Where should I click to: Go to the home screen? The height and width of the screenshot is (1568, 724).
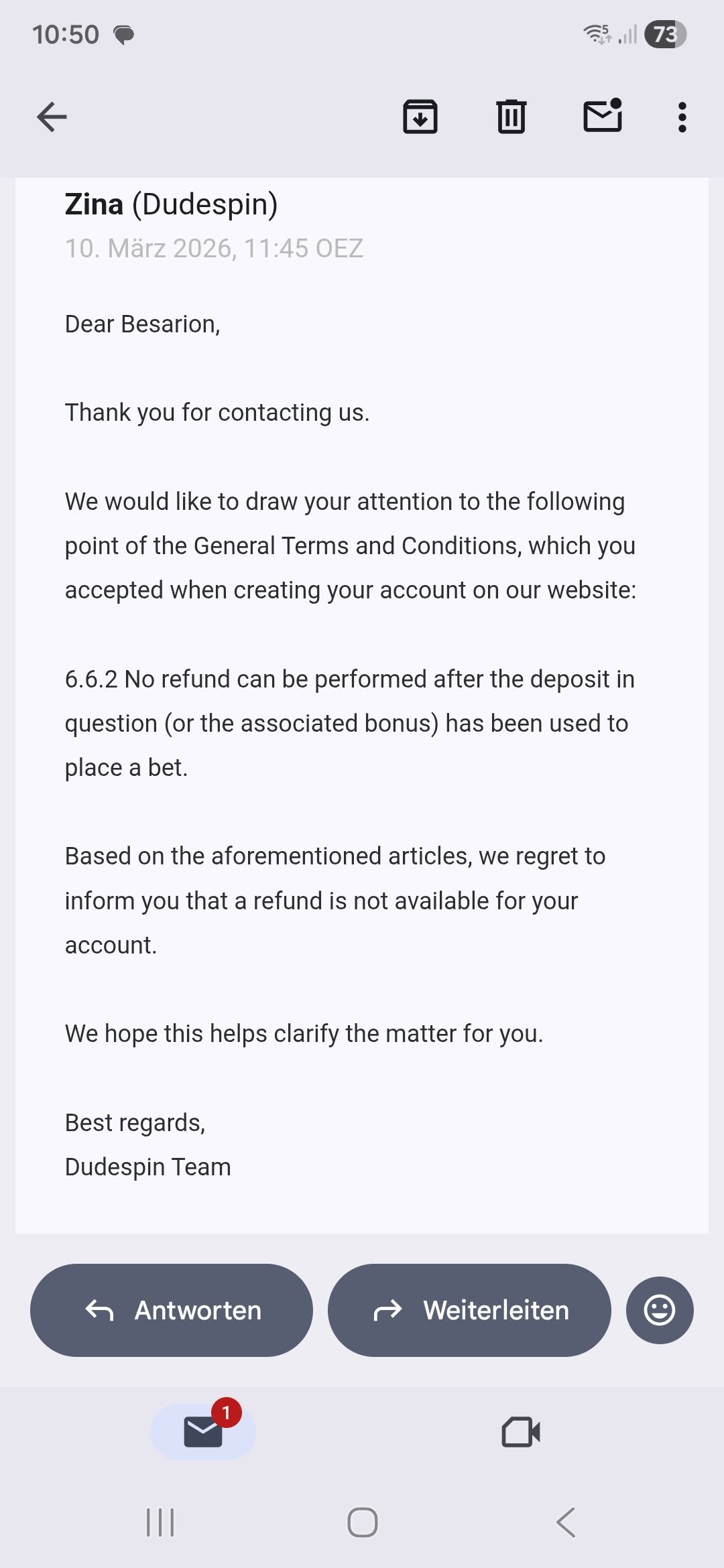[362, 1522]
